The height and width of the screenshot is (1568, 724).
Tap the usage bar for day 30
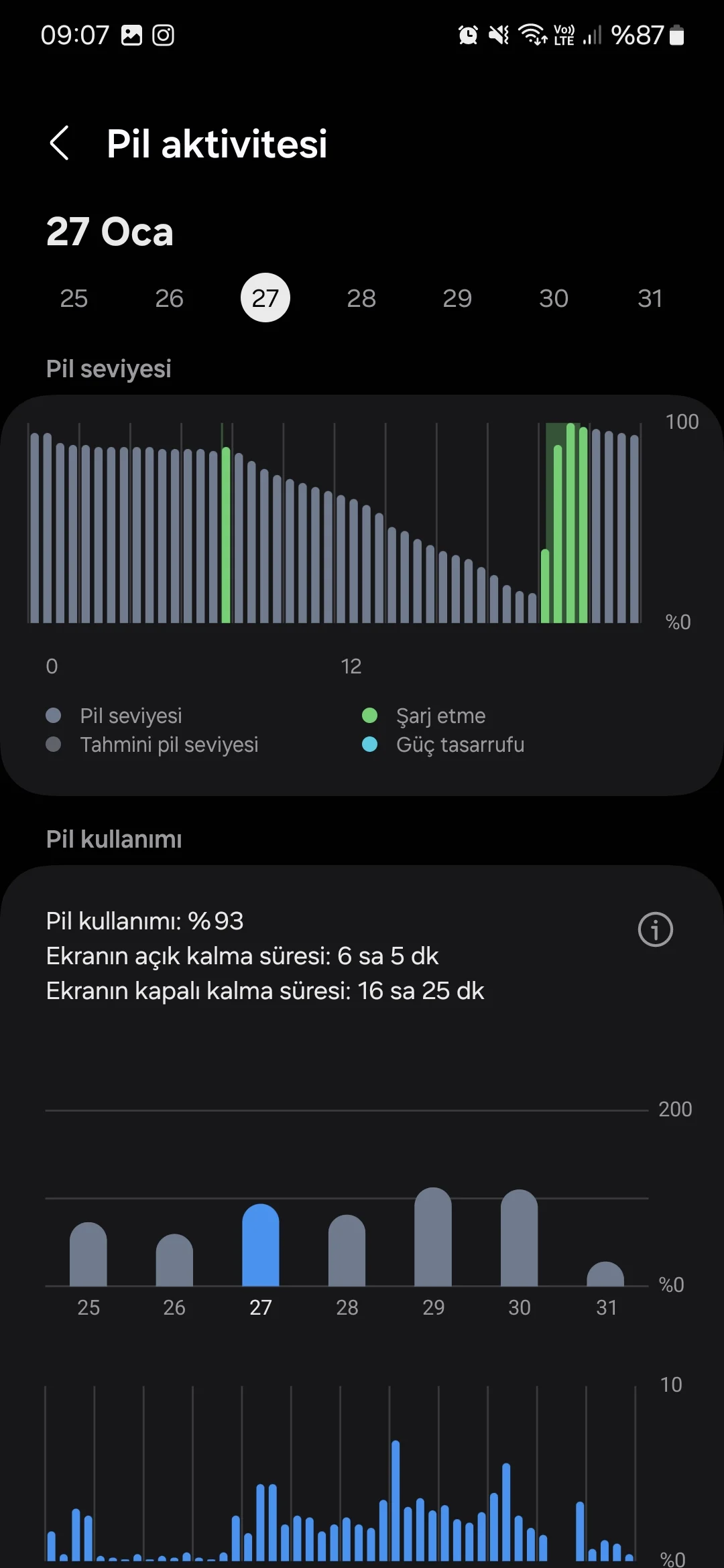point(520,1240)
